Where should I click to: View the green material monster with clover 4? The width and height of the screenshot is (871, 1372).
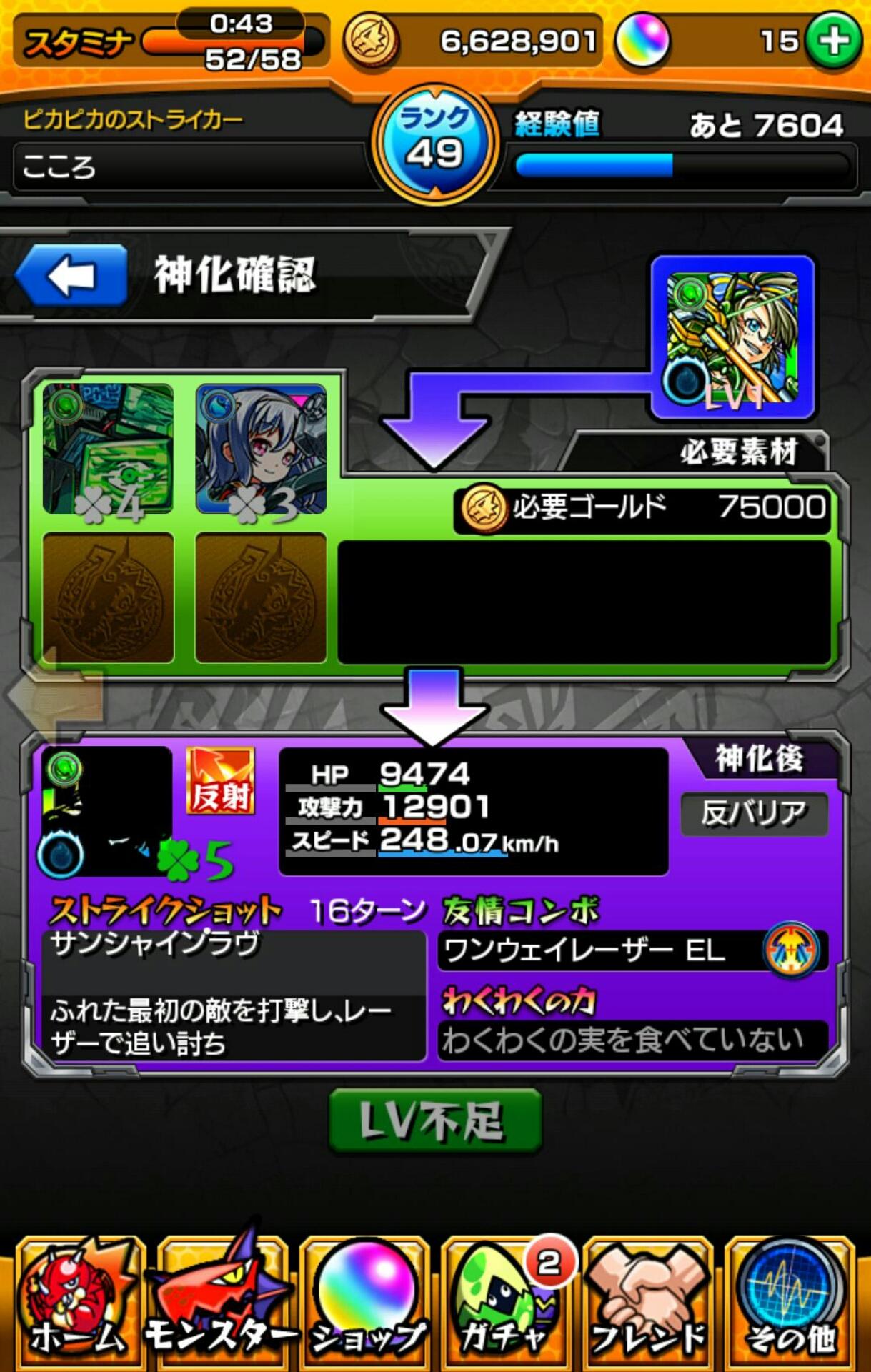(108, 449)
